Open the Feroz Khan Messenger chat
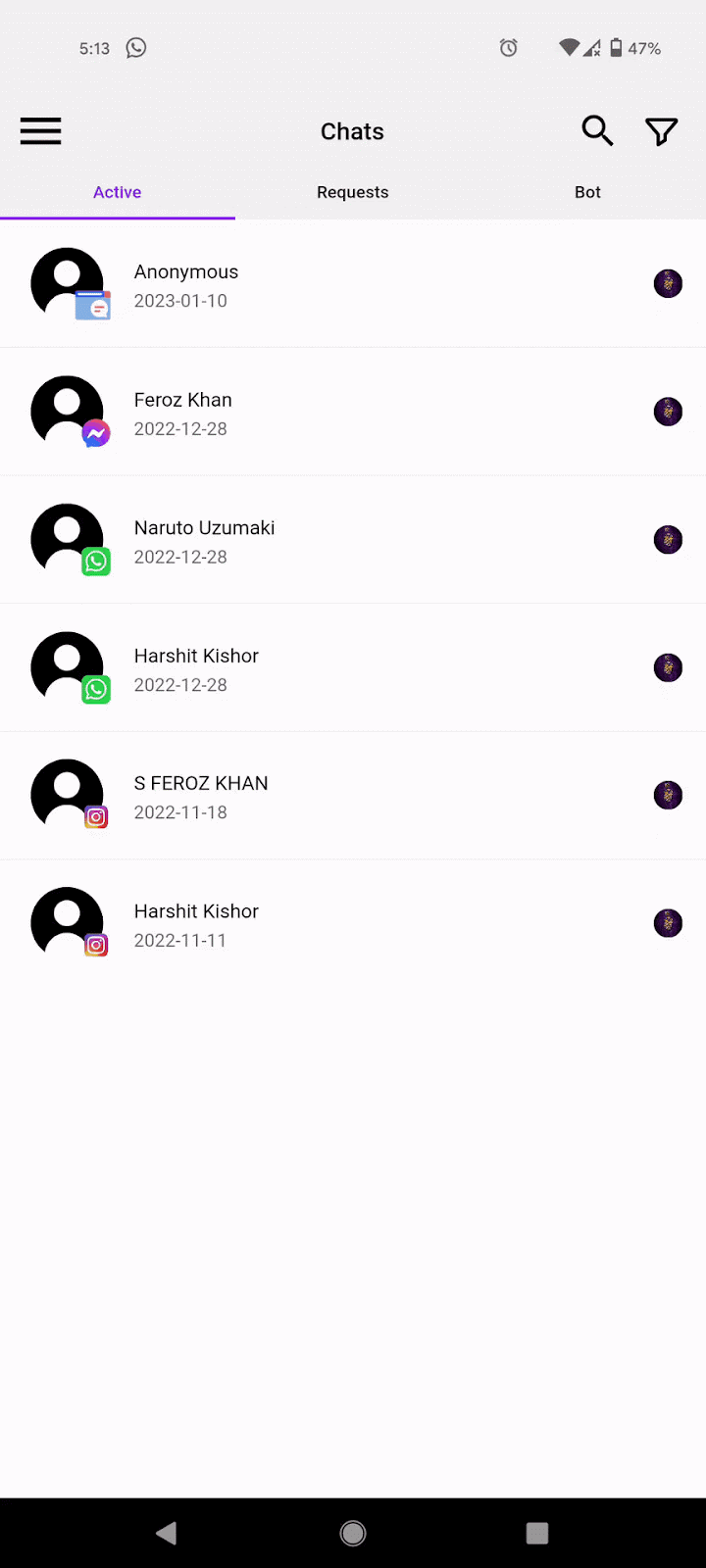 pyautogui.click(x=353, y=413)
